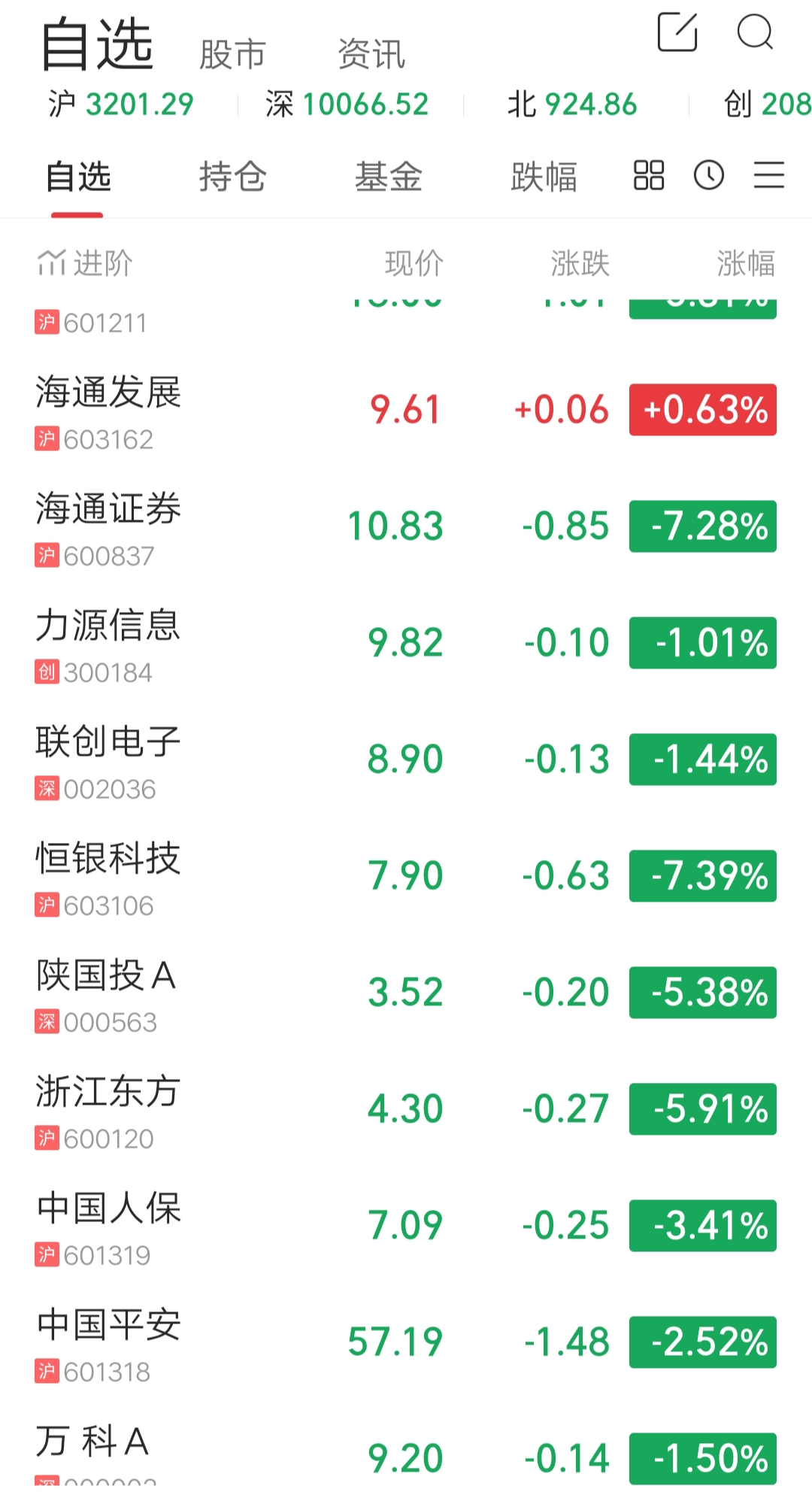Screen dimensions: 812x1495
Task: Open the clock history icon
Action: click(709, 175)
